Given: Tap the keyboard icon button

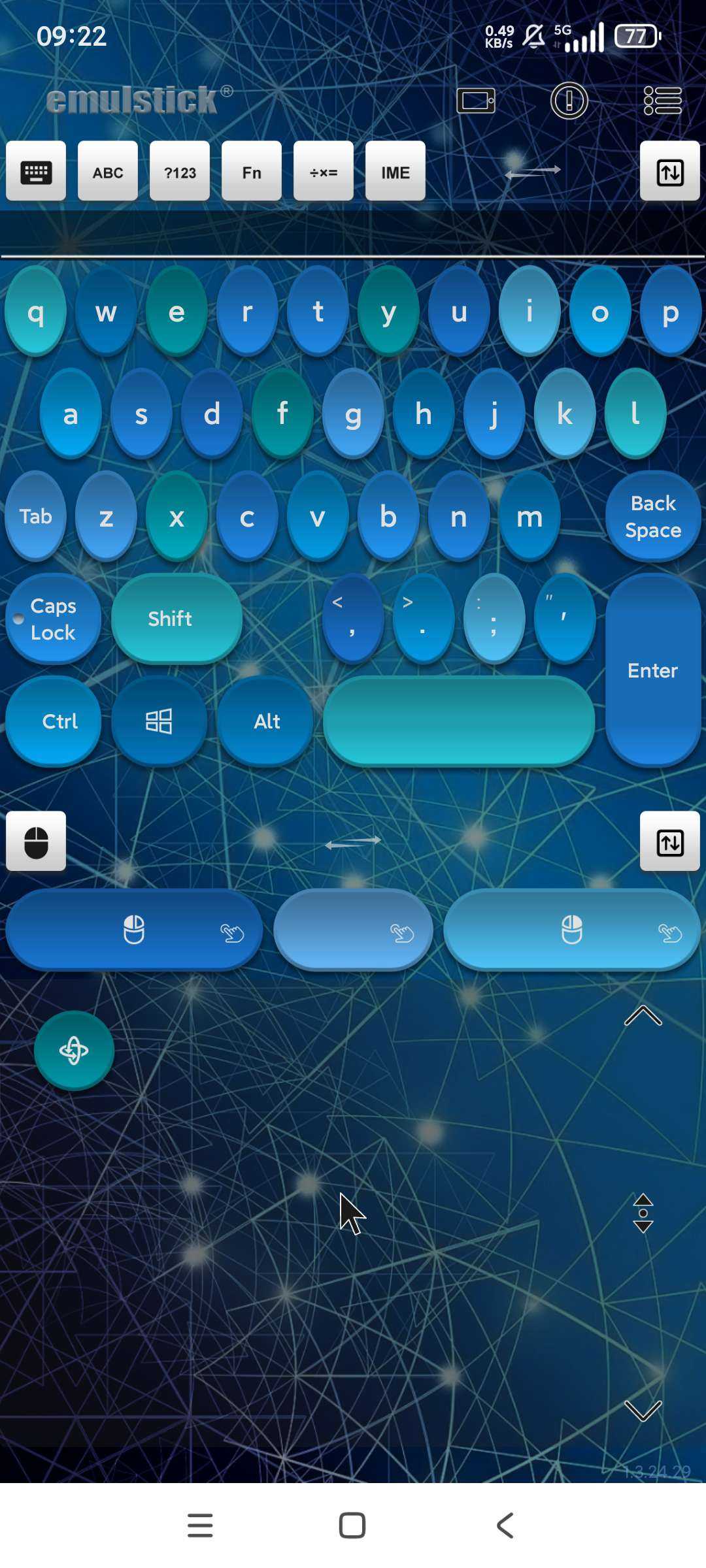Looking at the screenshot, I should tap(36, 171).
